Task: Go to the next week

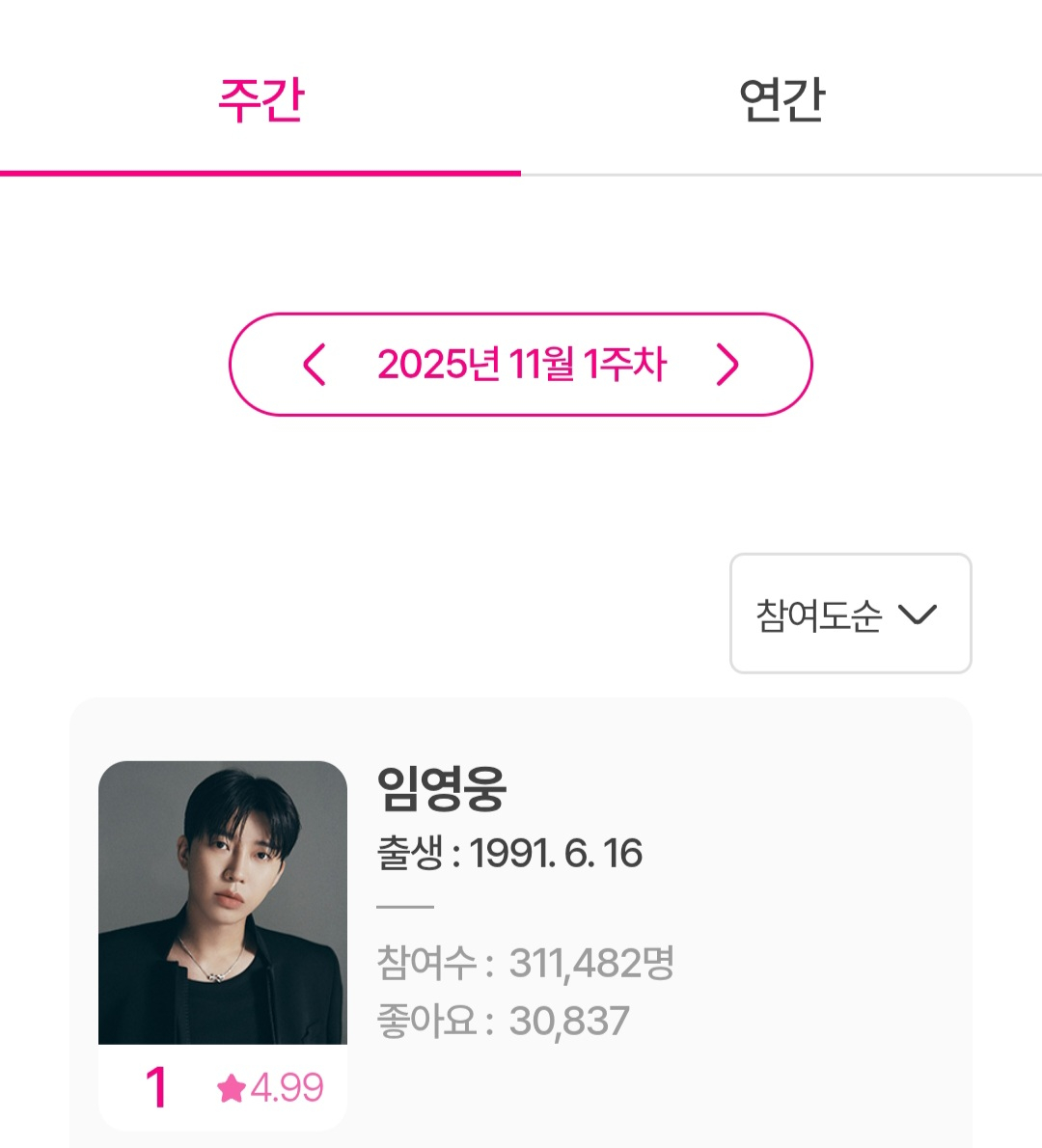Action: [727, 365]
